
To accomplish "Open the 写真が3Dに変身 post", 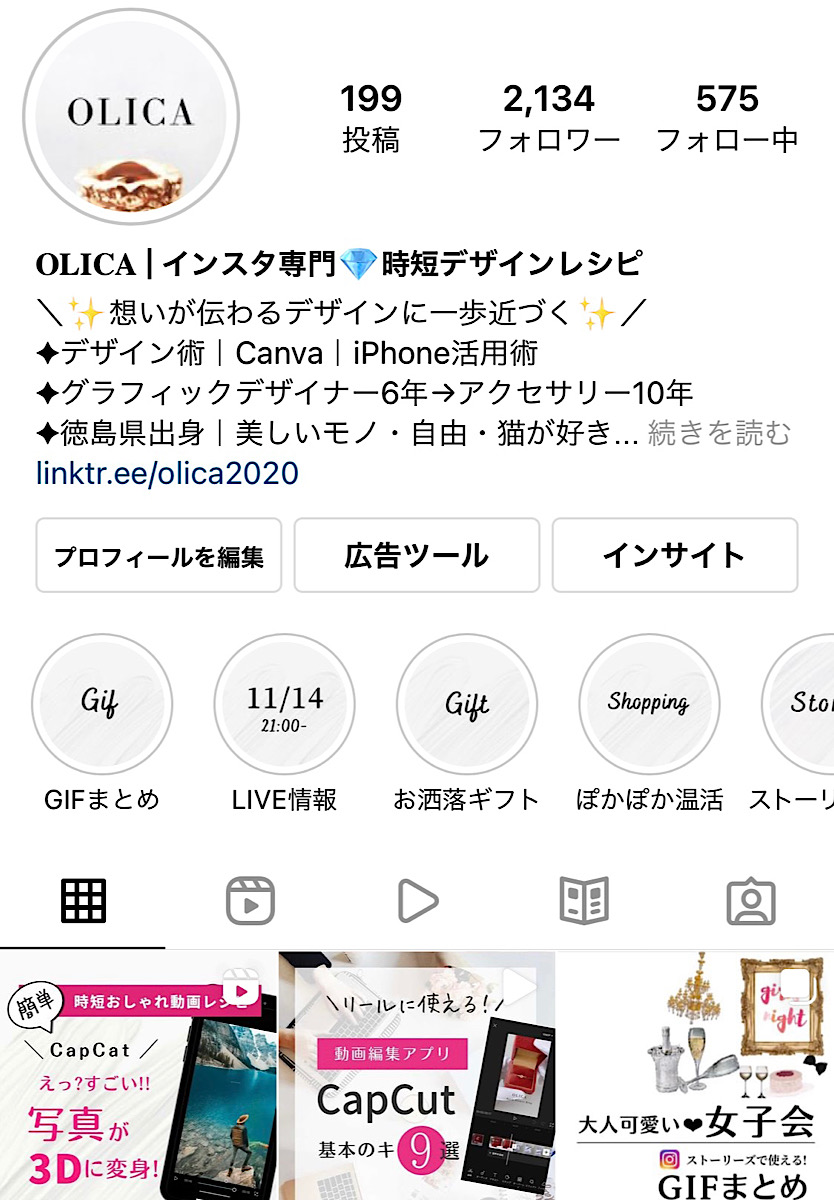I will (137, 1076).
